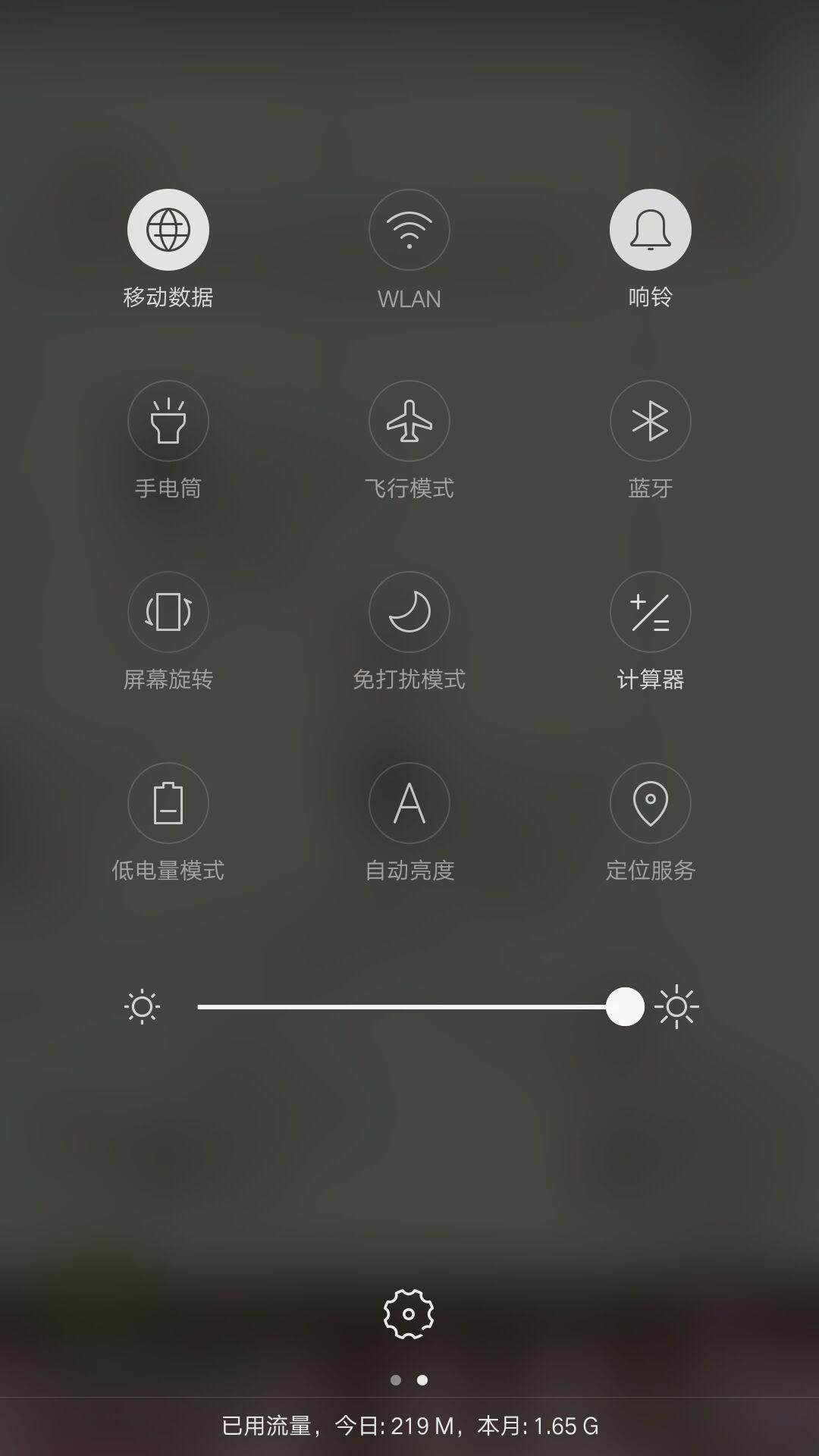819x1456 pixels.
Task: Enable WLAN
Action: click(409, 230)
